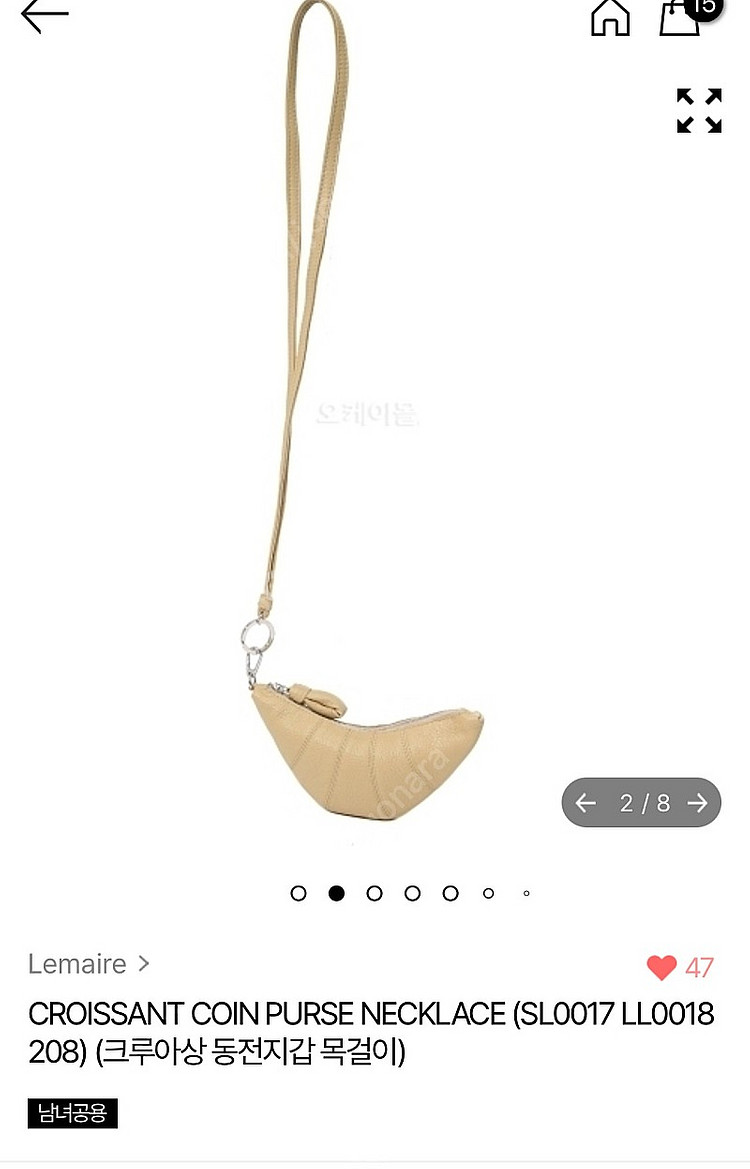Show the previous product image
This screenshot has width=750, height=1169.
tap(586, 803)
